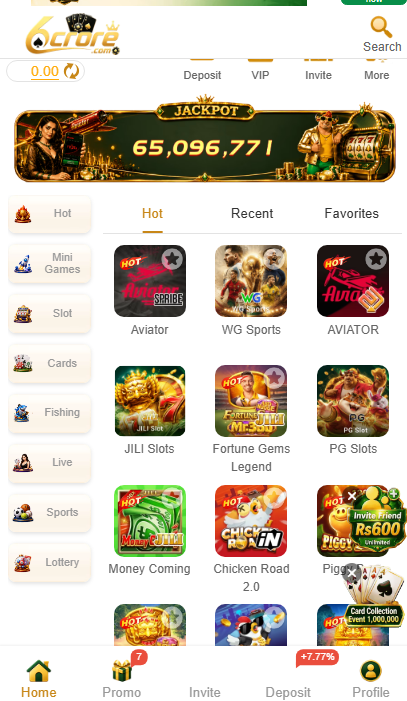The height and width of the screenshot is (701, 407).
Task: Go to the Promo tab
Action: 122,677
